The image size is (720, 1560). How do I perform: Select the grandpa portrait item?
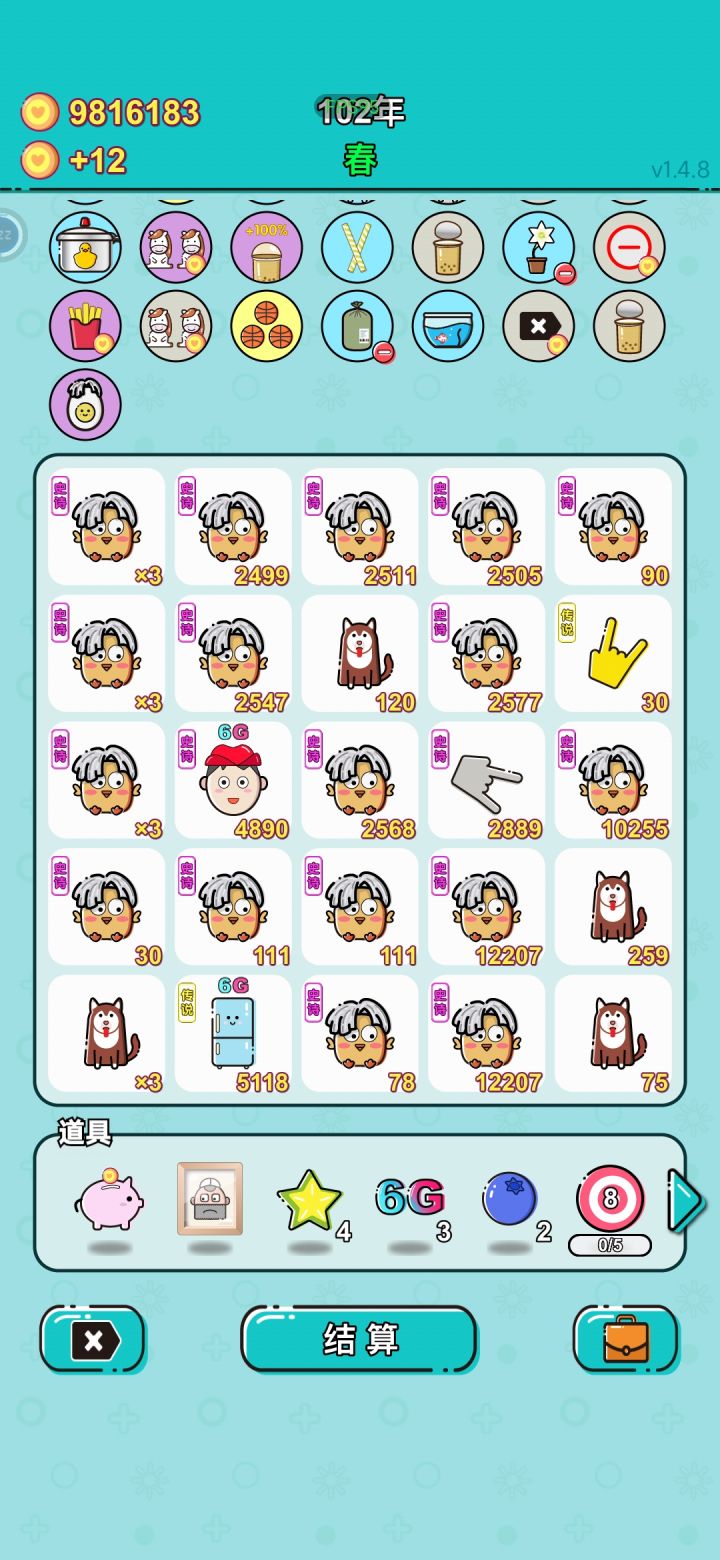(x=211, y=1199)
